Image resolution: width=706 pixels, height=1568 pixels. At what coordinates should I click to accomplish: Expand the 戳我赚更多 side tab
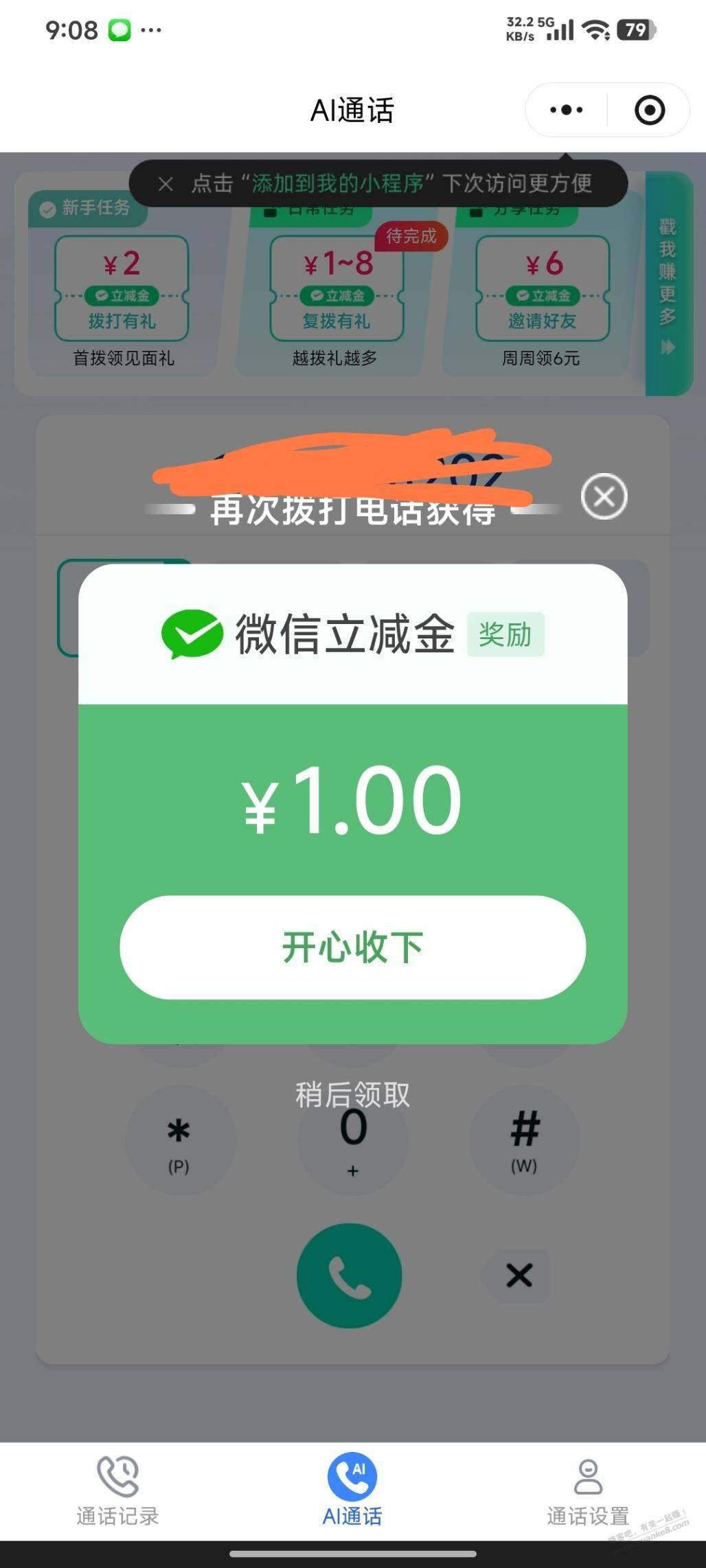pyautogui.click(x=668, y=284)
